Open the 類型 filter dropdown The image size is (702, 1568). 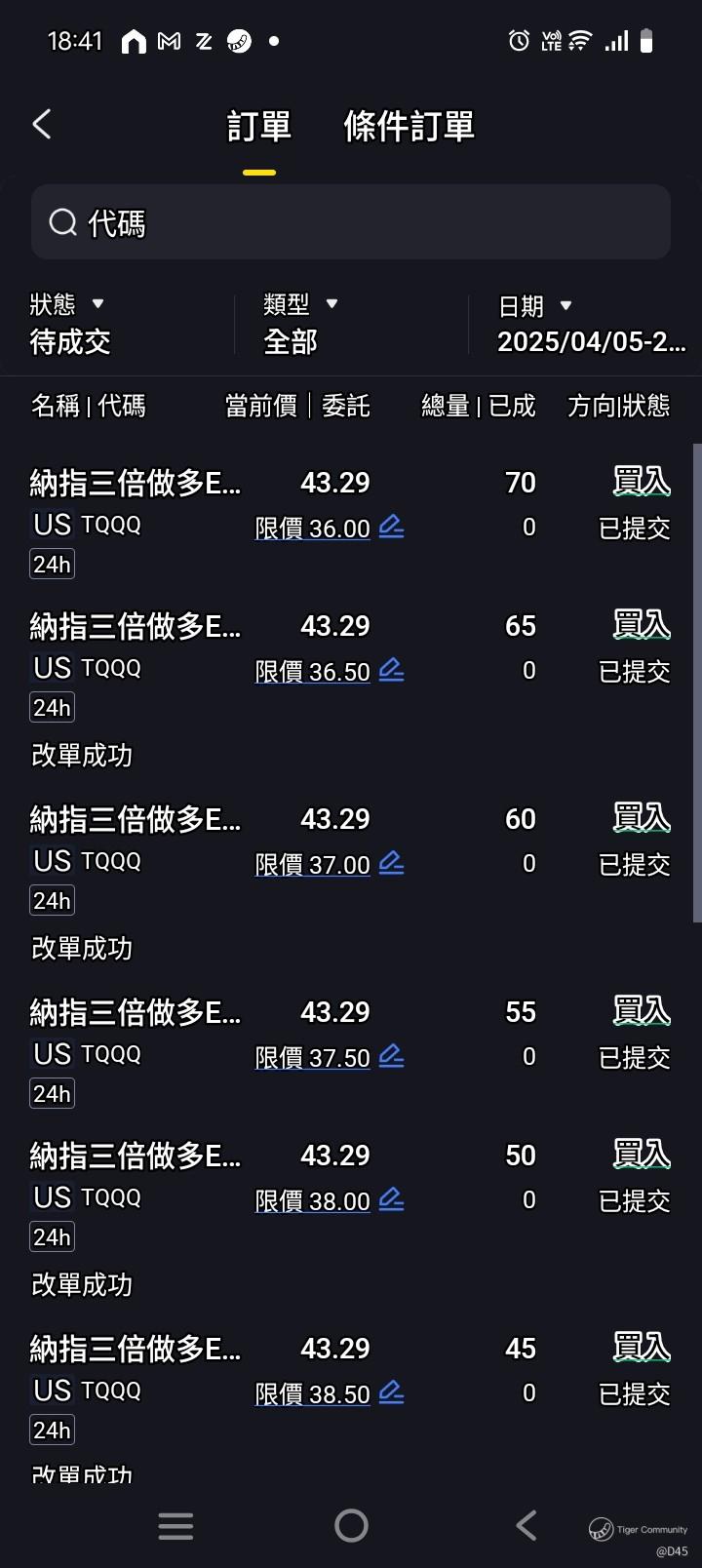(x=300, y=324)
